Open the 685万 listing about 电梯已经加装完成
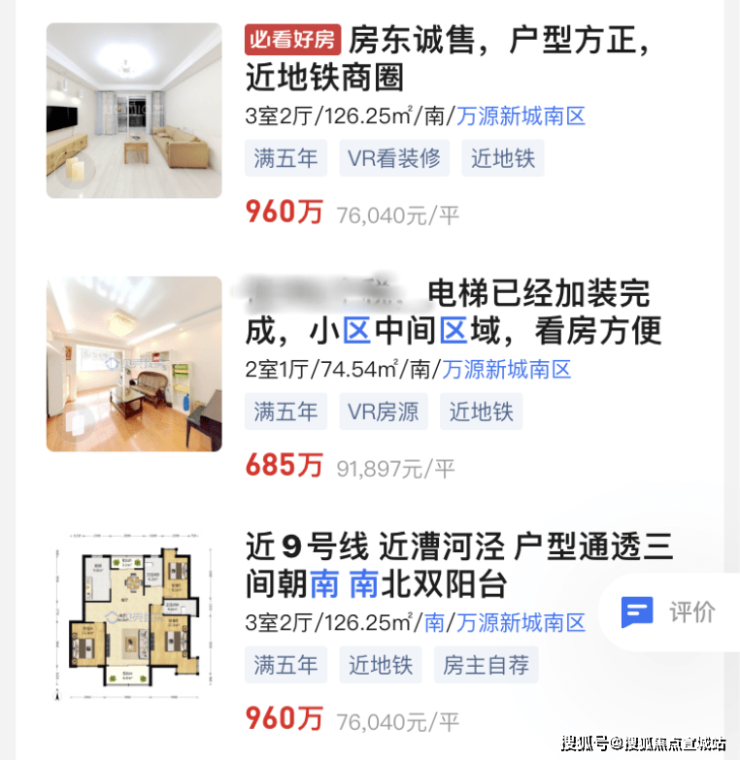The image size is (740, 760). tap(452, 312)
